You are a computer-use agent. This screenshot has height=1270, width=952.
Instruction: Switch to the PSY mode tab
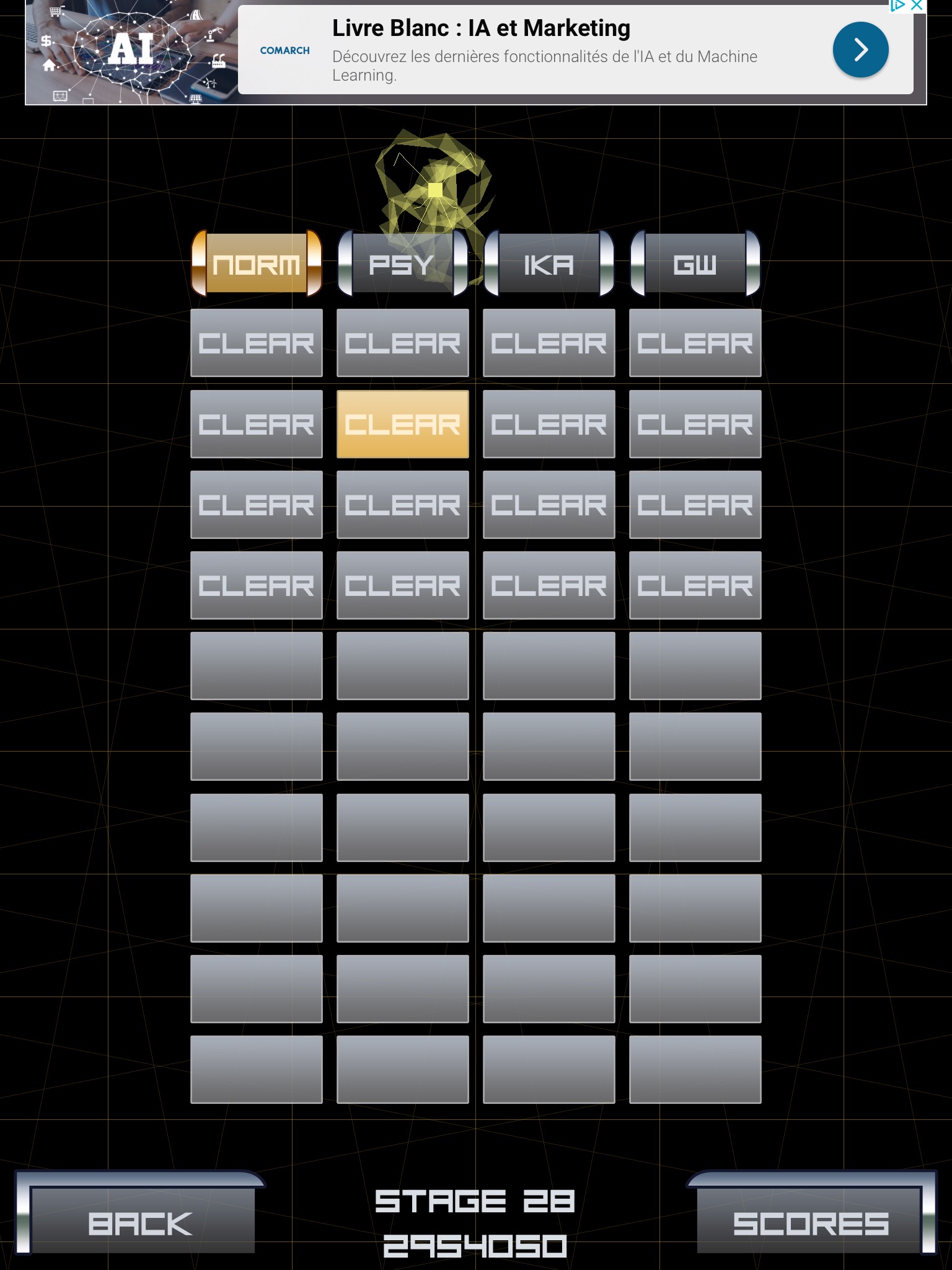tap(402, 264)
